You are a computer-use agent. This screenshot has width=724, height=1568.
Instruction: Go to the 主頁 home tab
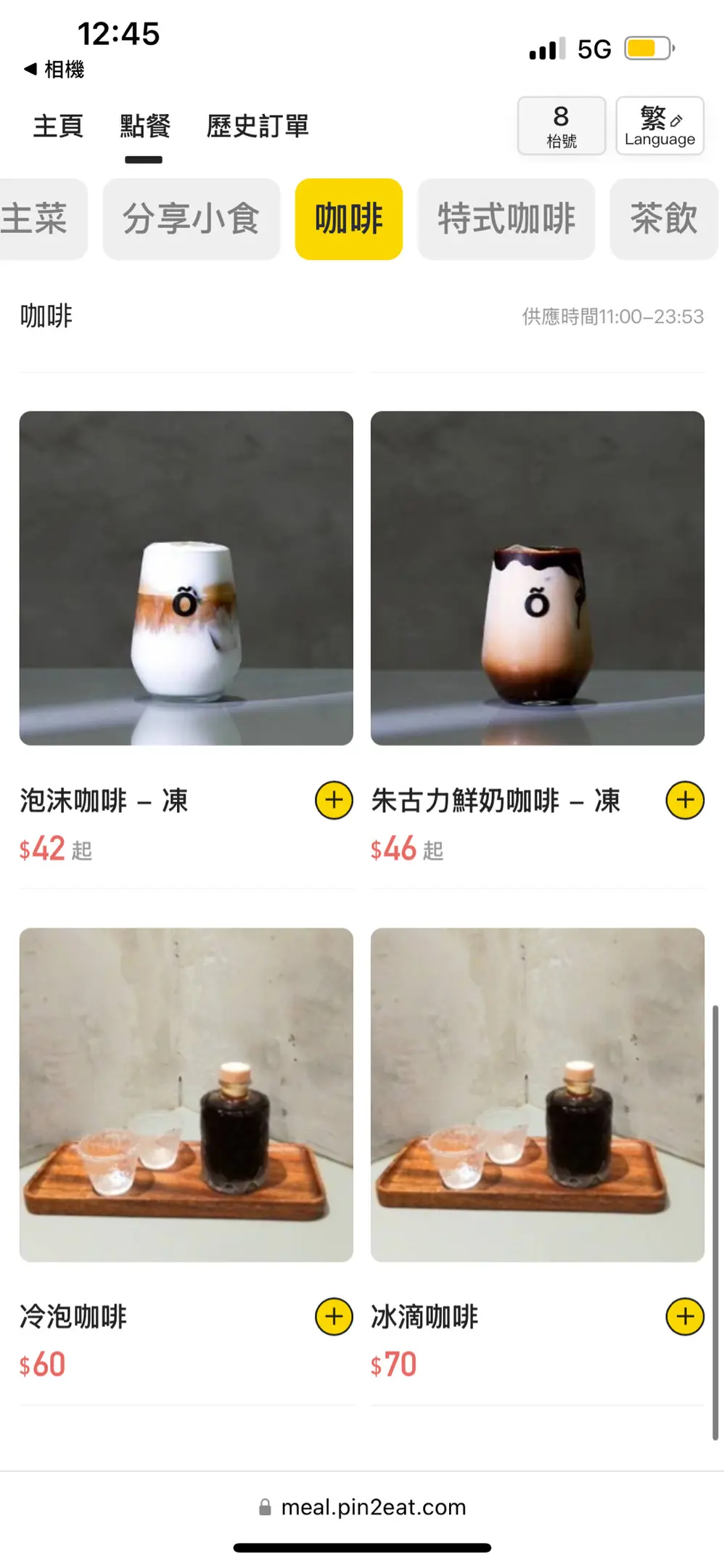58,126
